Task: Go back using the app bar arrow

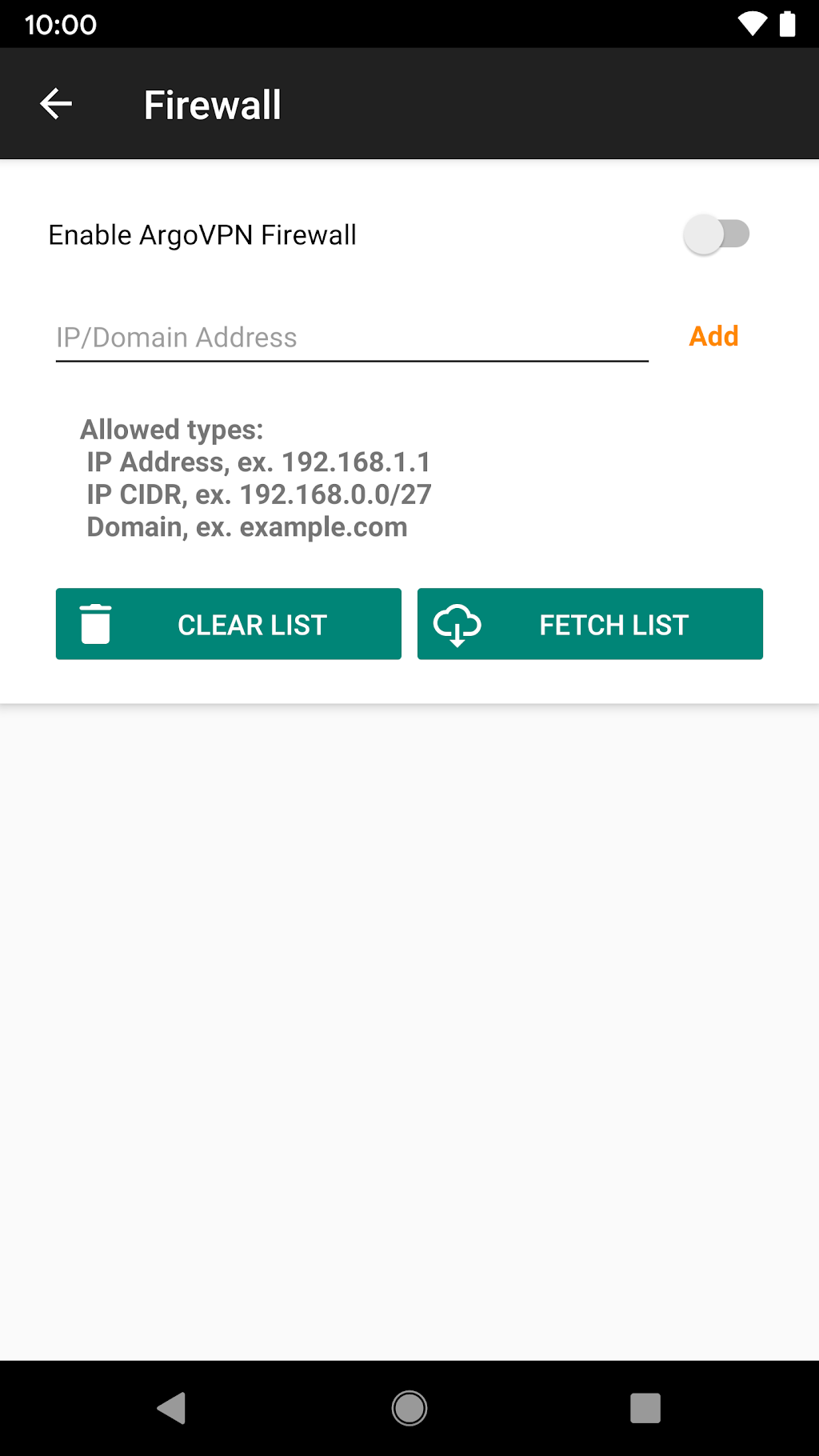Action: click(56, 104)
